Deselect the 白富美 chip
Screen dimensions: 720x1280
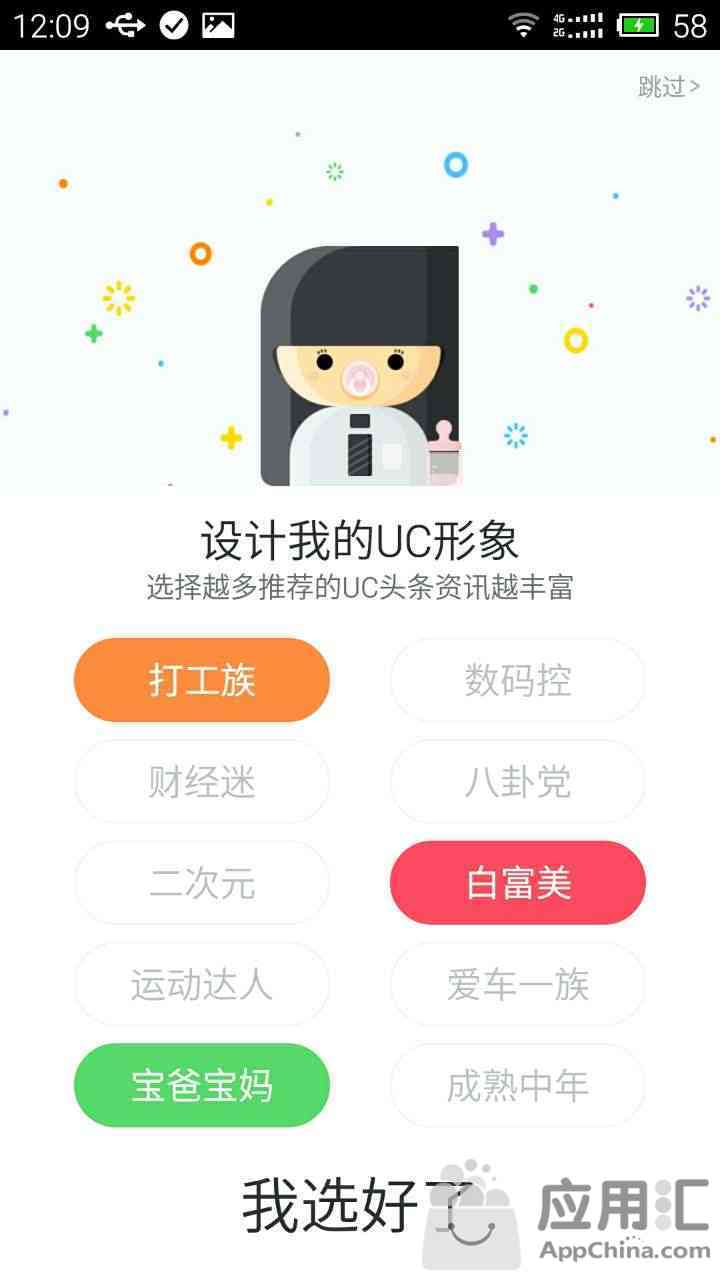point(517,883)
